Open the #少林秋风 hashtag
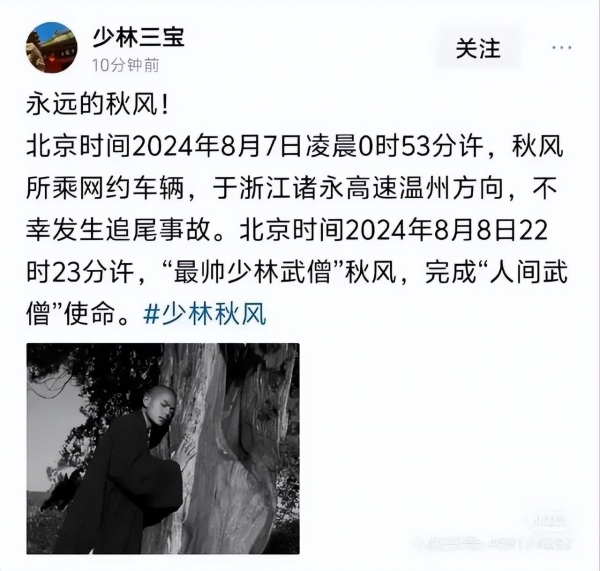This screenshot has height=571, width=600. [206, 313]
